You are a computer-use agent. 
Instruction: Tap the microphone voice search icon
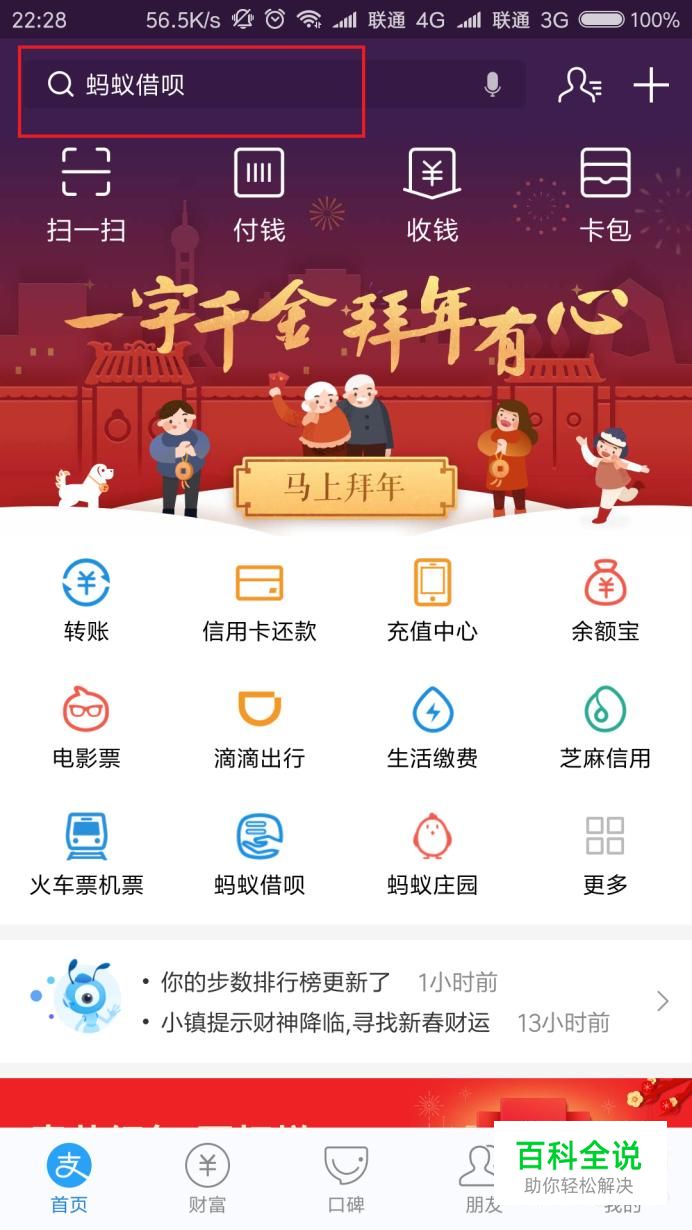tap(492, 85)
